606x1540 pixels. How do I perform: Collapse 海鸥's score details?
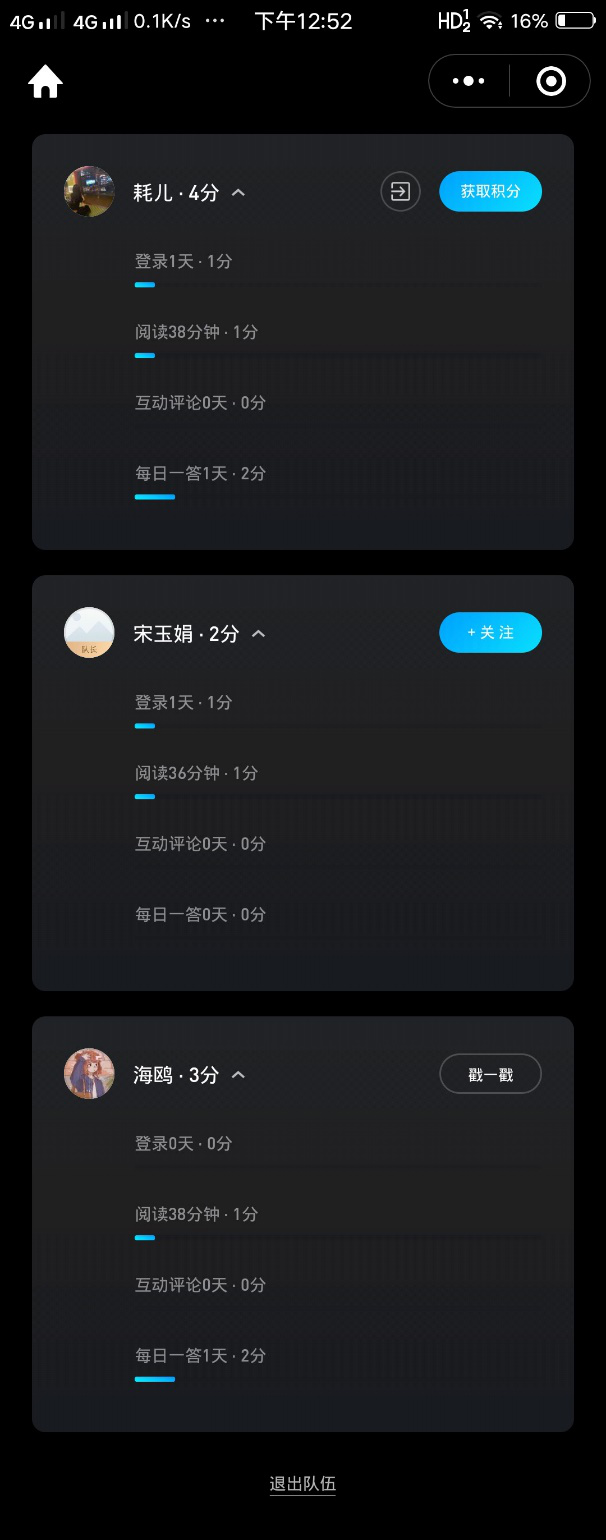coord(238,1075)
